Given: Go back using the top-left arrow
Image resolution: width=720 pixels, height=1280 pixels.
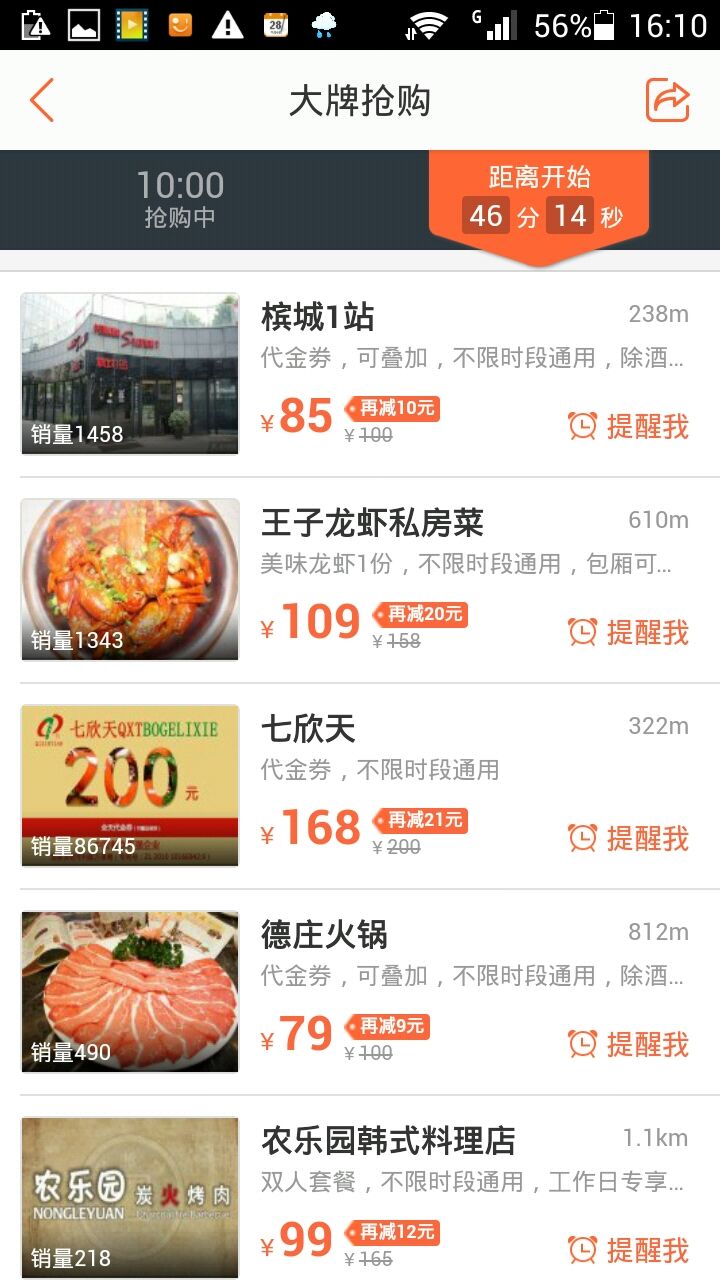Looking at the screenshot, I should [x=42, y=101].
